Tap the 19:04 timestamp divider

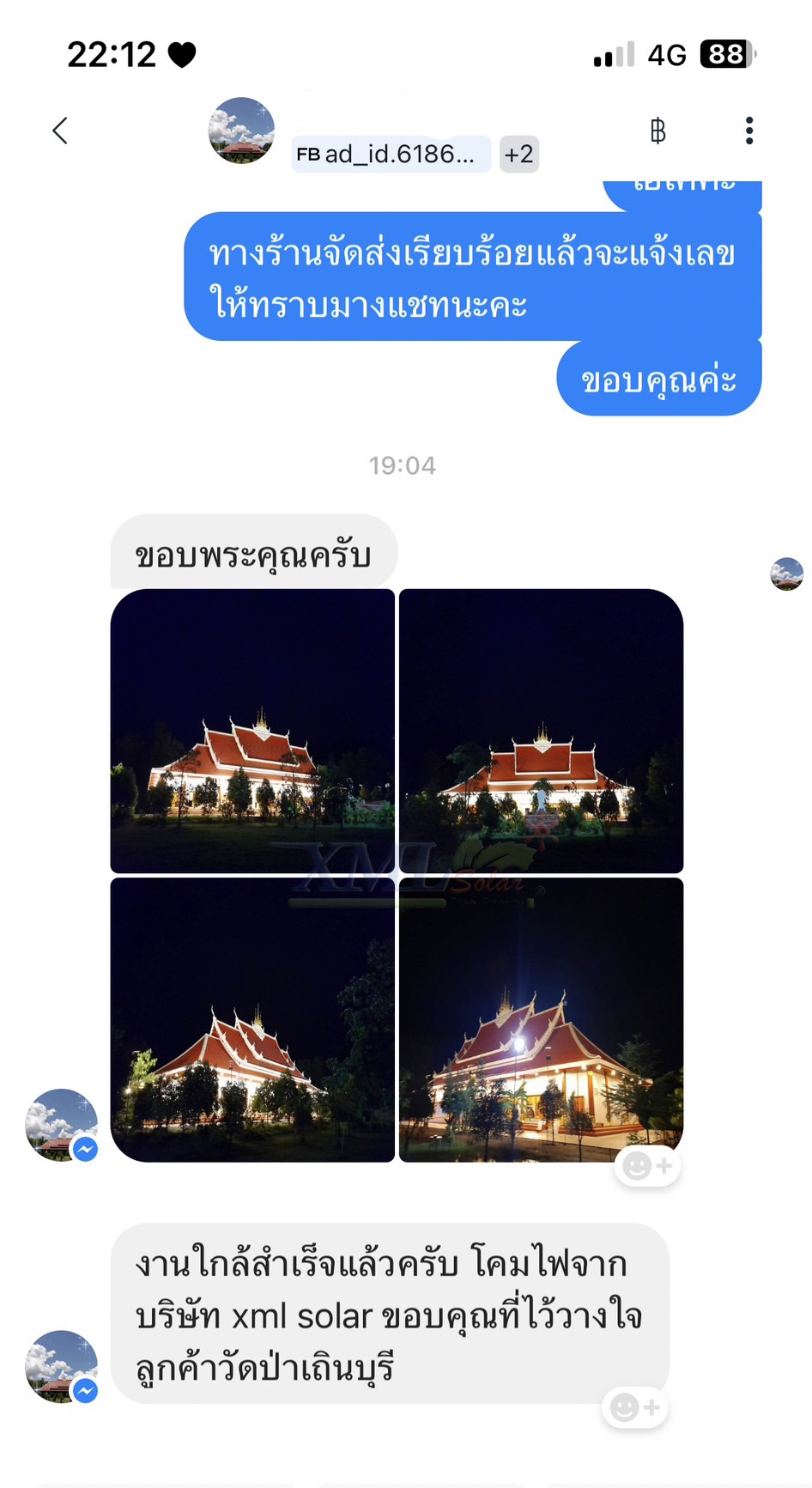(403, 465)
